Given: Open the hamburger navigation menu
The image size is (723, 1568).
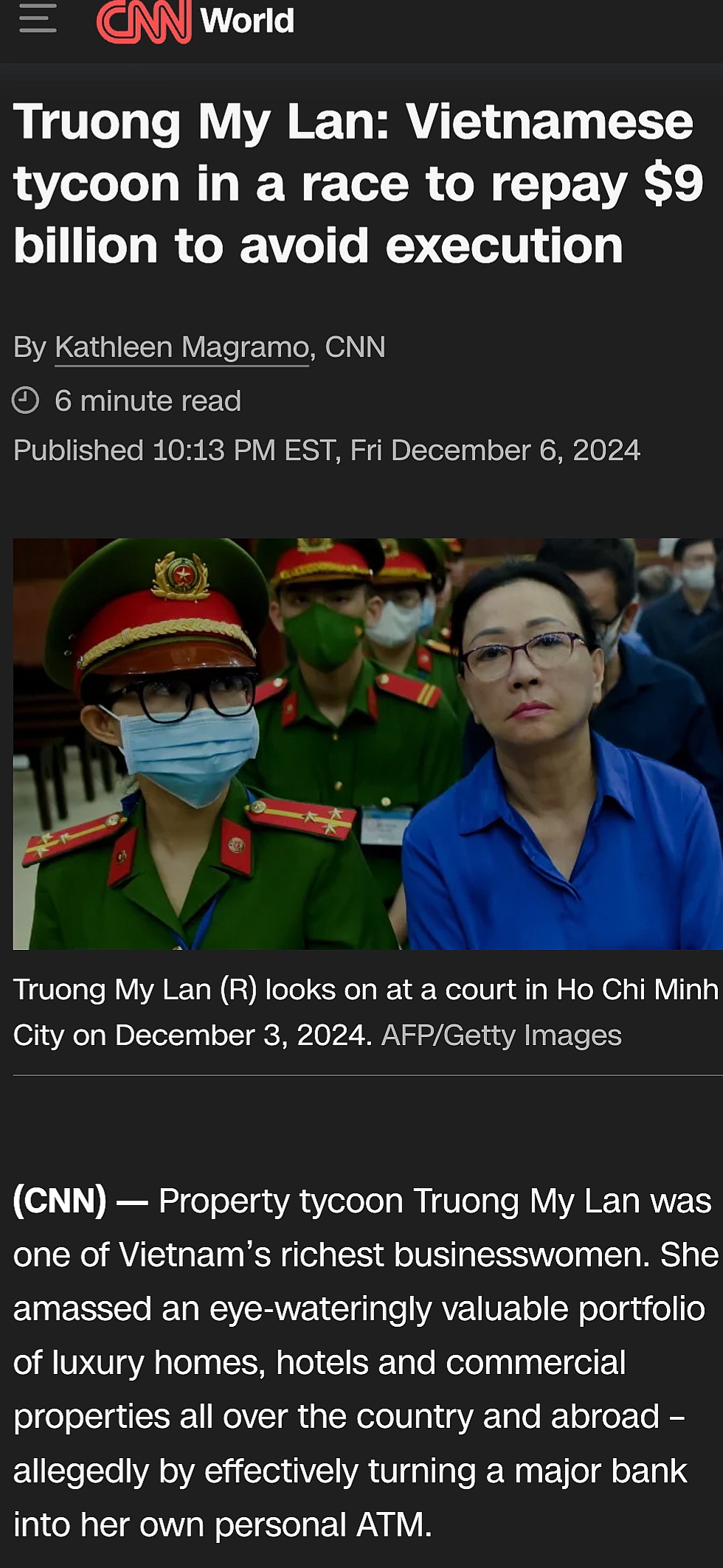Looking at the screenshot, I should coord(38,18).
